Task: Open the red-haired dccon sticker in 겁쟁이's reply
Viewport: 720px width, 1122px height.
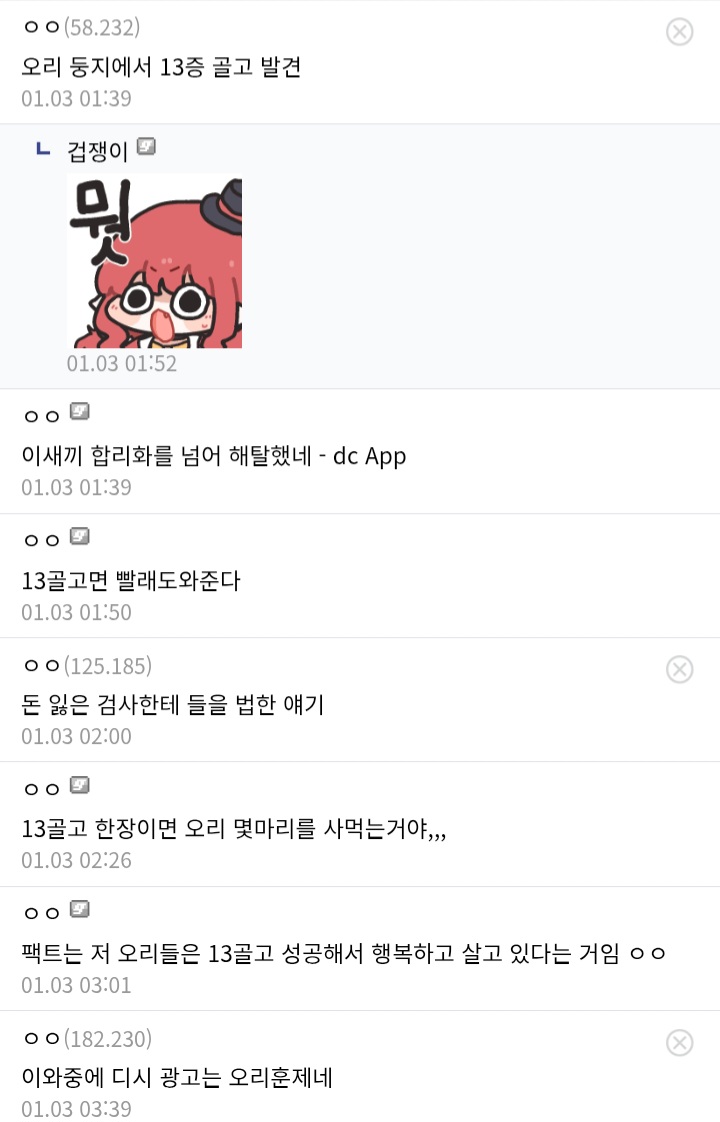Action: coord(154,262)
